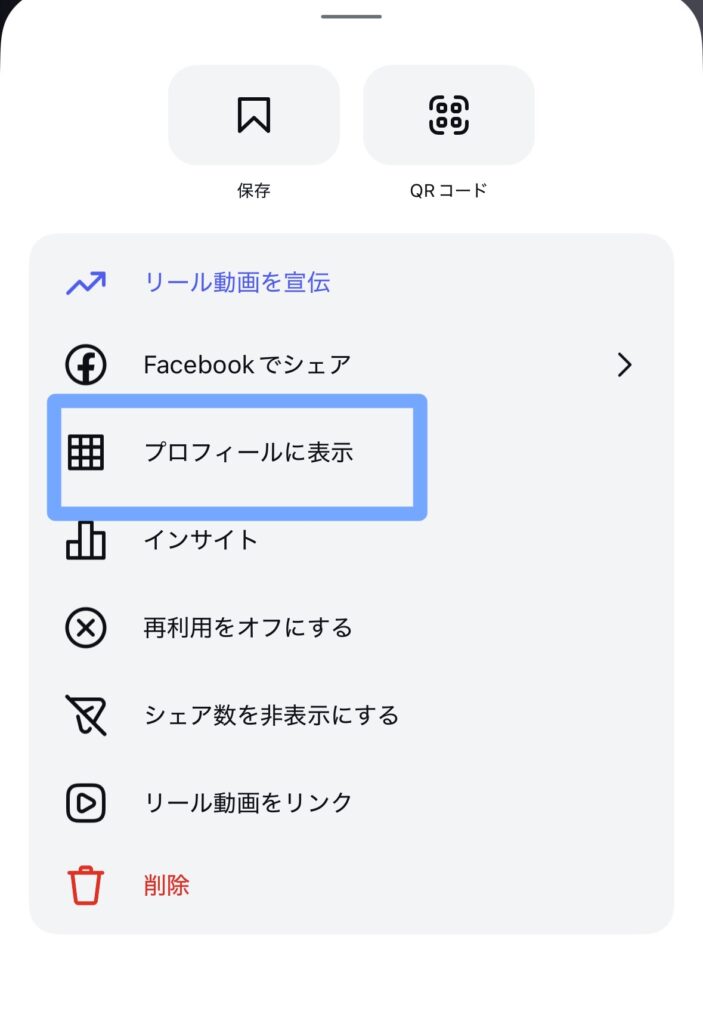703x1024 pixels.
Task: Choose プロフィールに表示
Action: point(248,453)
